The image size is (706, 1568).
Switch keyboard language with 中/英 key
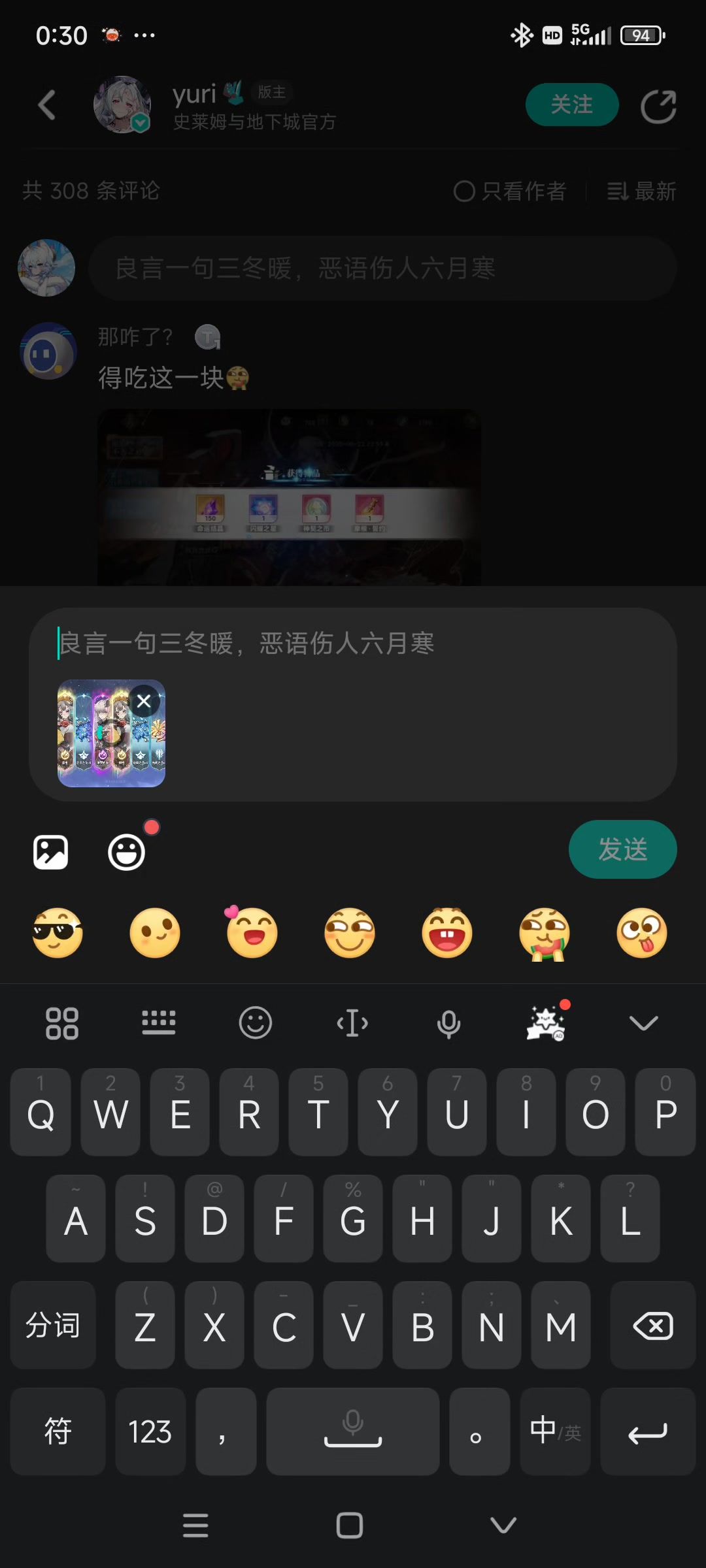click(554, 1431)
